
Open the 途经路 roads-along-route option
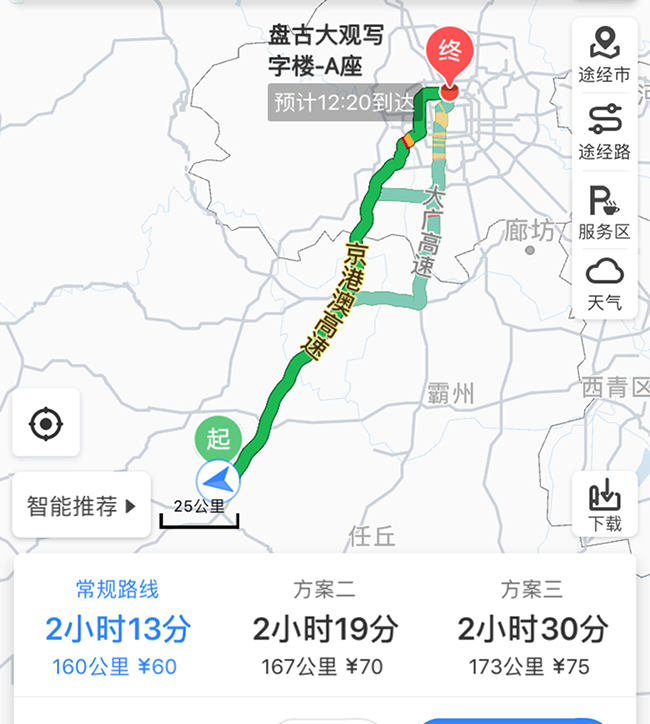click(605, 132)
